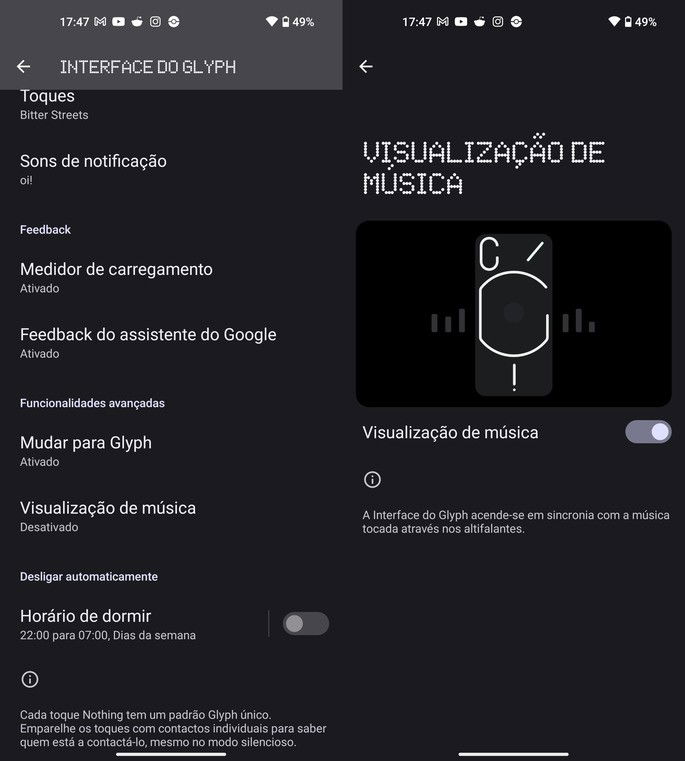685x761 pixels.
Task: Enable the Horário de dormir switch
Action: tap(305, 624)
